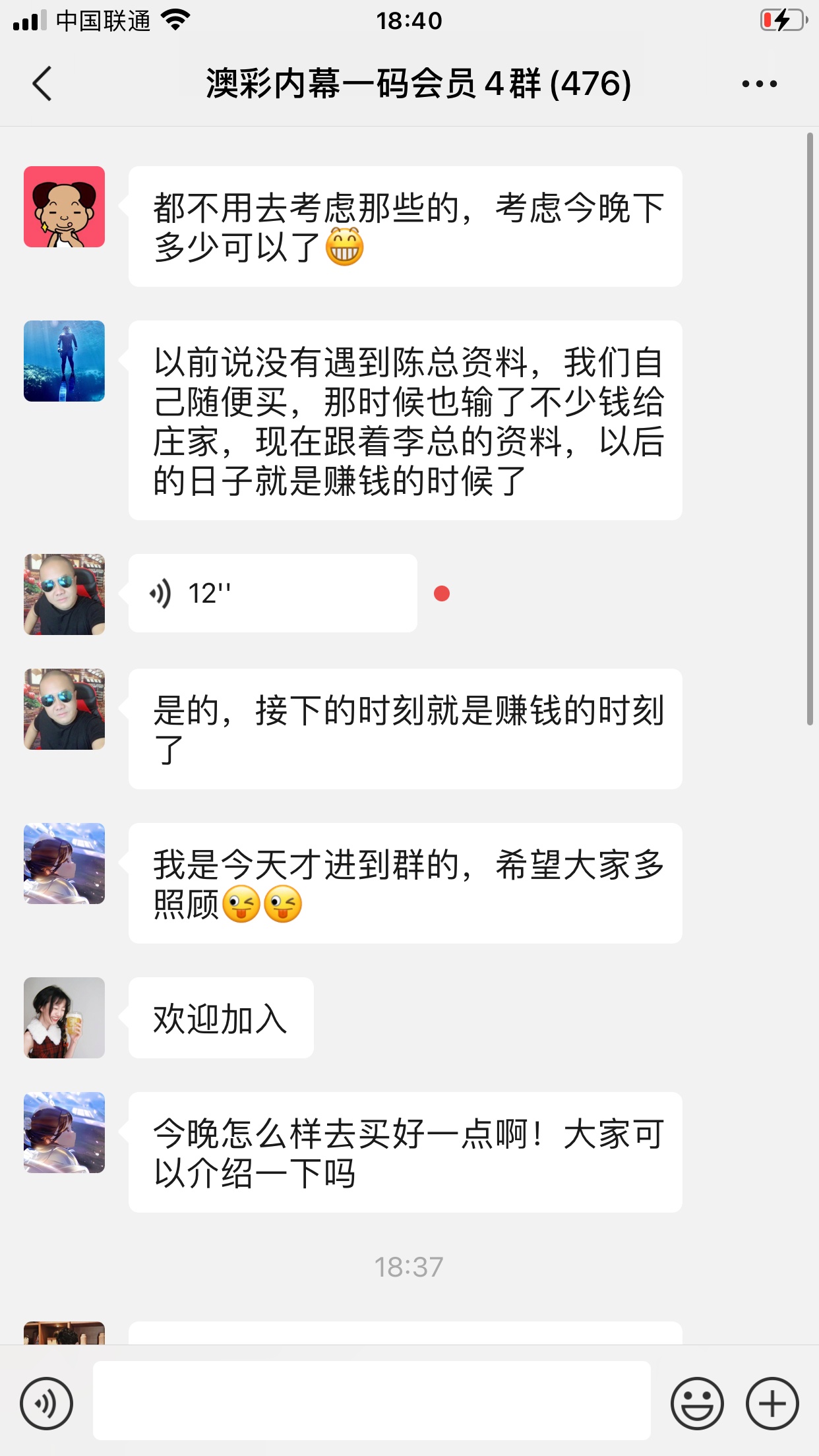The image size is (819, 1456).
Task: Open the plus attachments menu
Action: pyautogui.click(x=772, y=1403)
